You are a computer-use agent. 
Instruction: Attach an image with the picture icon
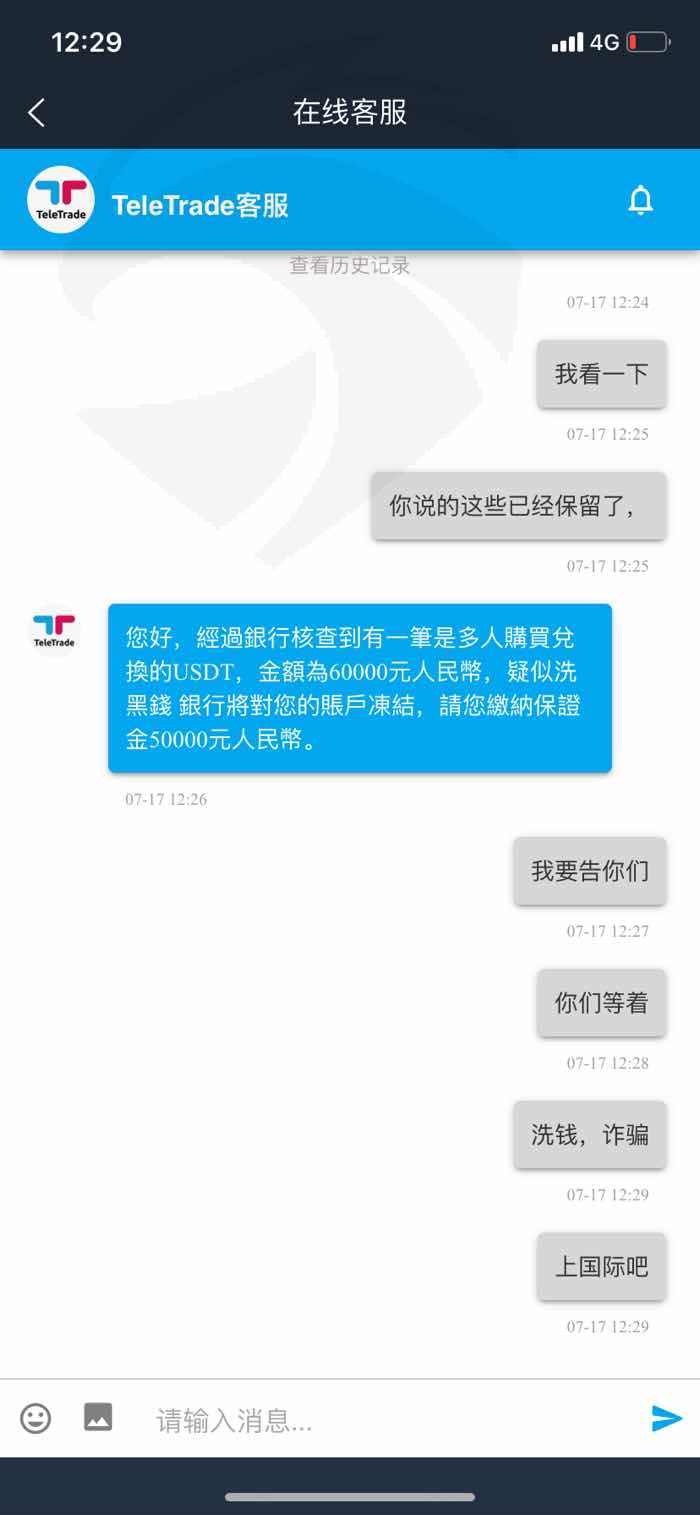(98, 1417)
